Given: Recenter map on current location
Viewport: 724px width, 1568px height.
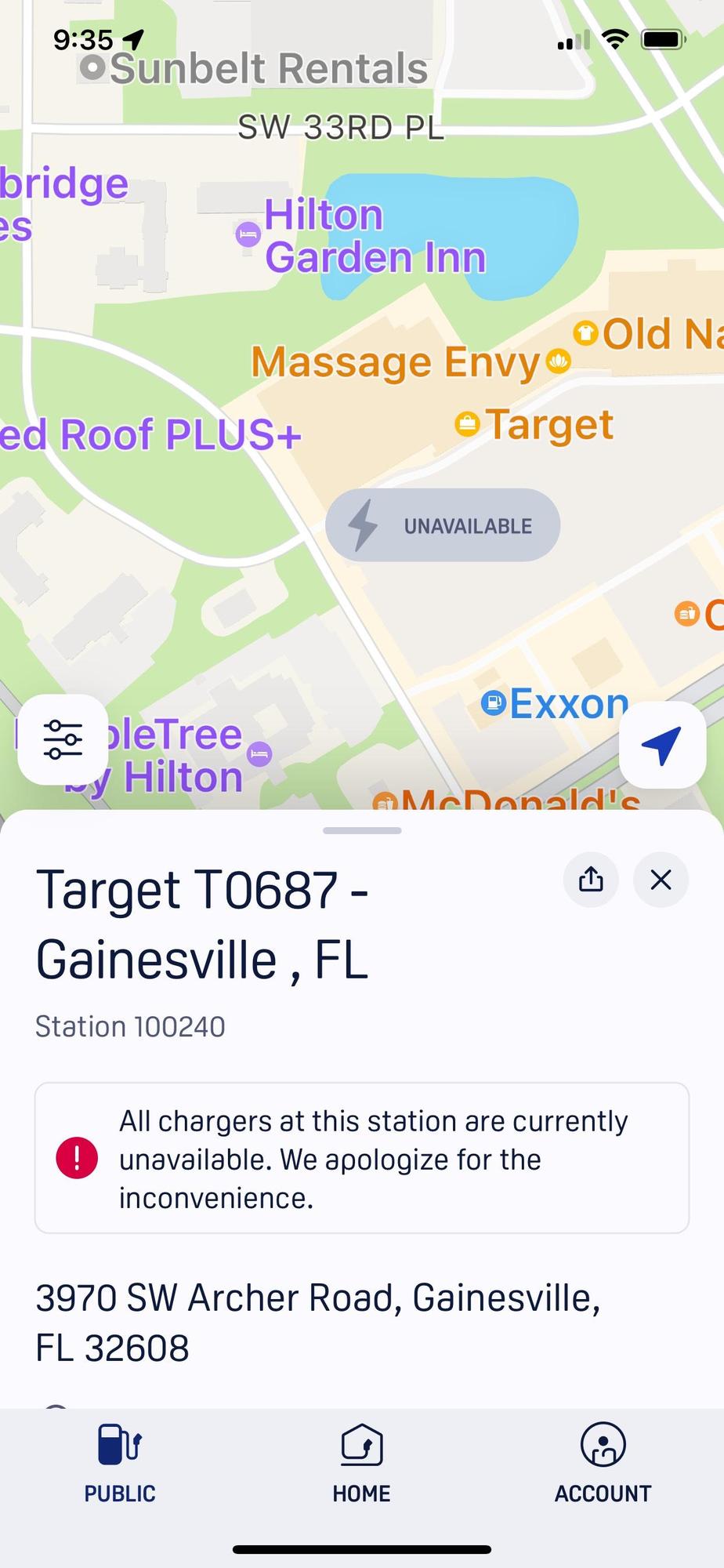Looking at the screenshot, I should pyautogui.click(x=661, y=744).
